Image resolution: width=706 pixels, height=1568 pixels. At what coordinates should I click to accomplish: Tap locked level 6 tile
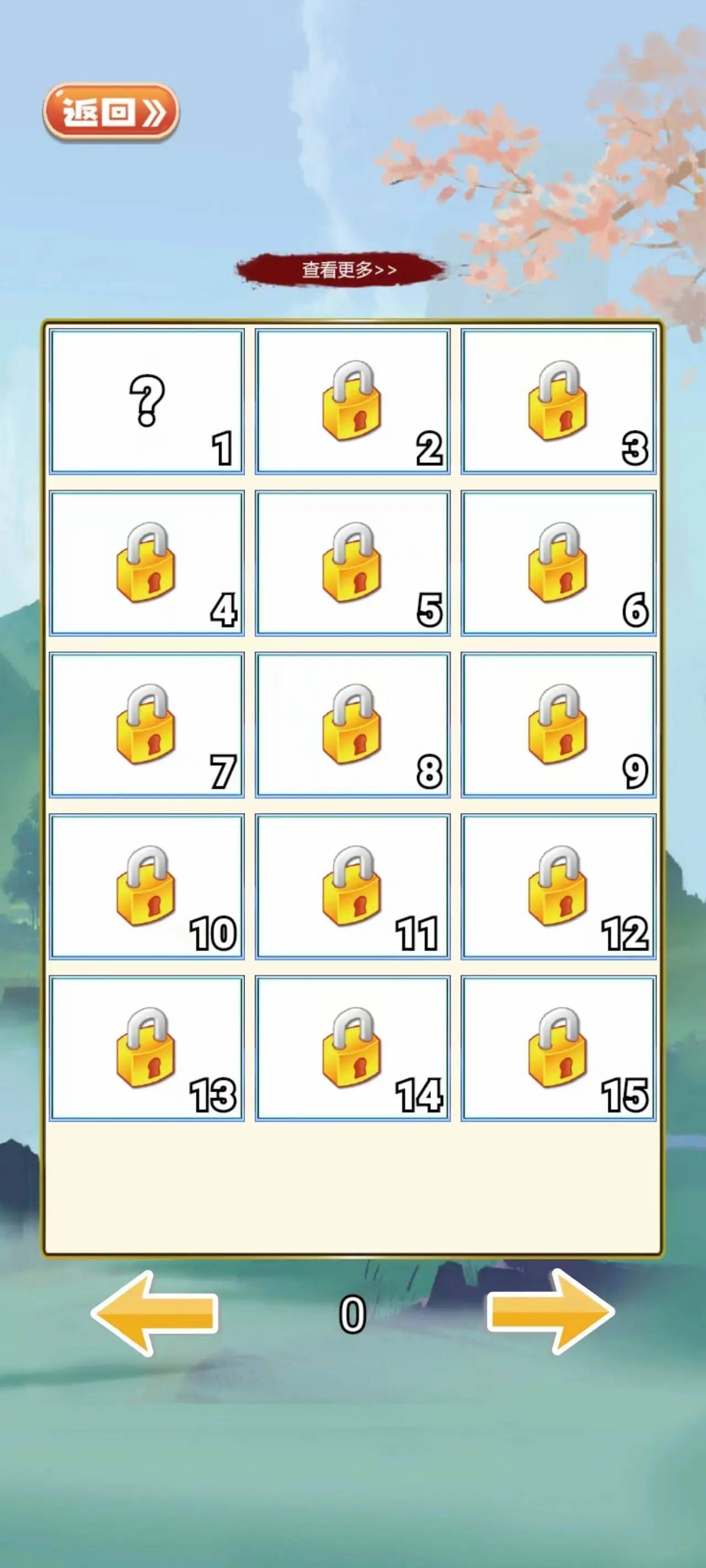tap(558, 563)
